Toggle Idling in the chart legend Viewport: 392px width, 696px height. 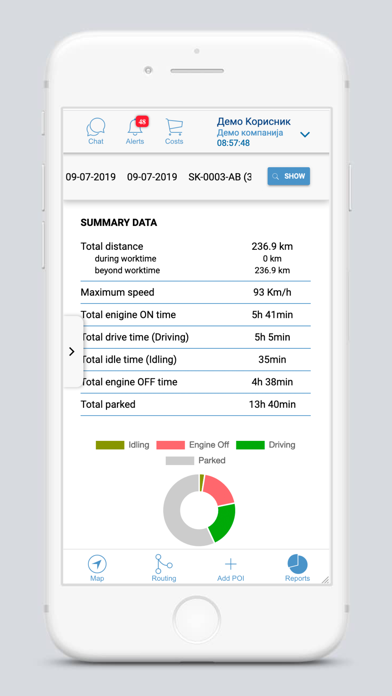click(x=123, y=445)
